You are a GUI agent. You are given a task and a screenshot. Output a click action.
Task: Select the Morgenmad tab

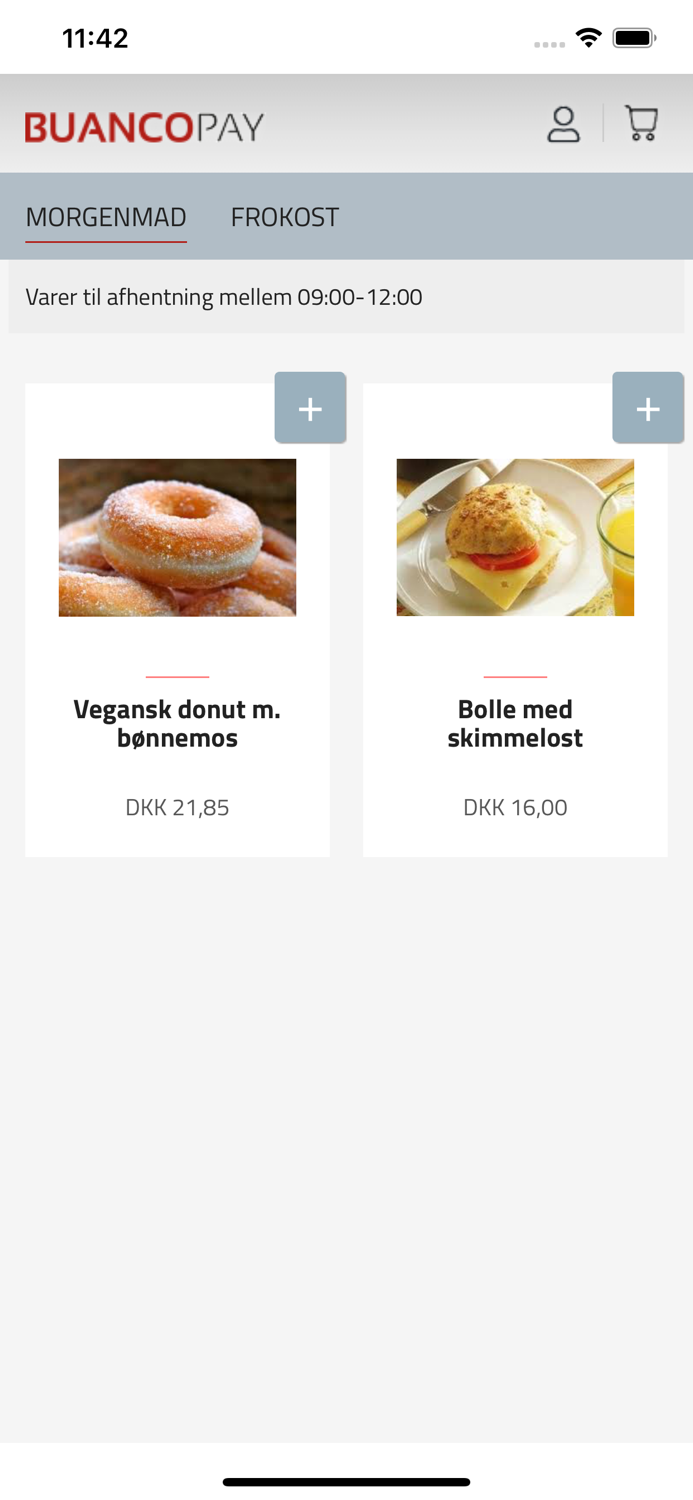point(106,217)
